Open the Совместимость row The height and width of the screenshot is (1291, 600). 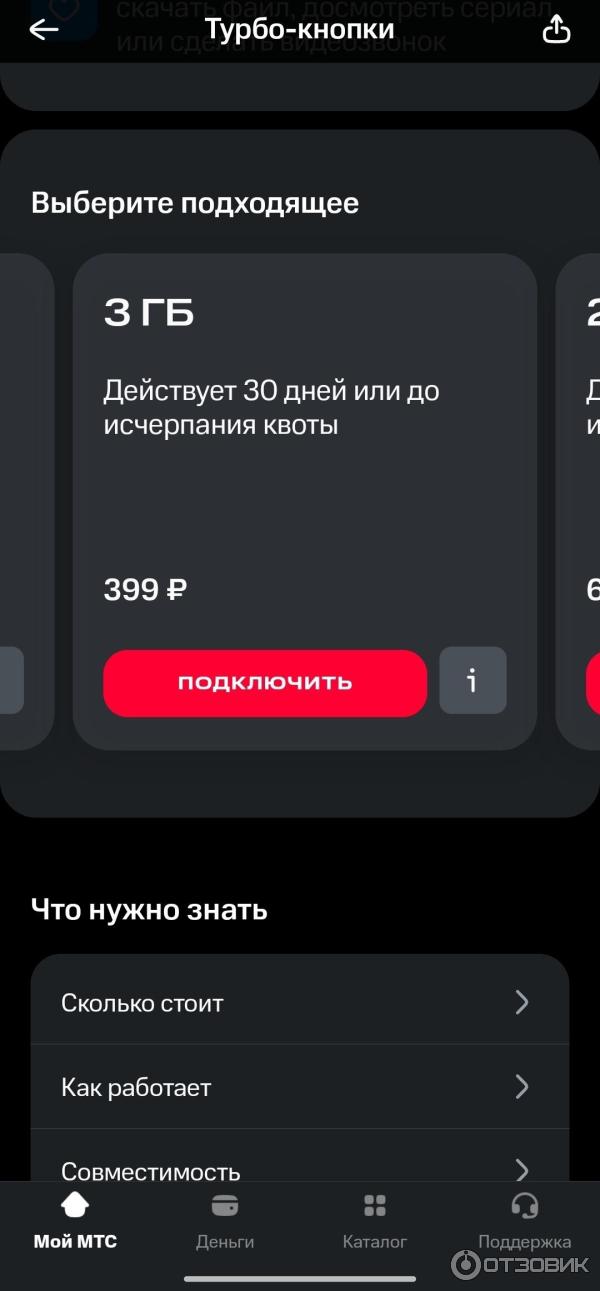point(300,1166)
